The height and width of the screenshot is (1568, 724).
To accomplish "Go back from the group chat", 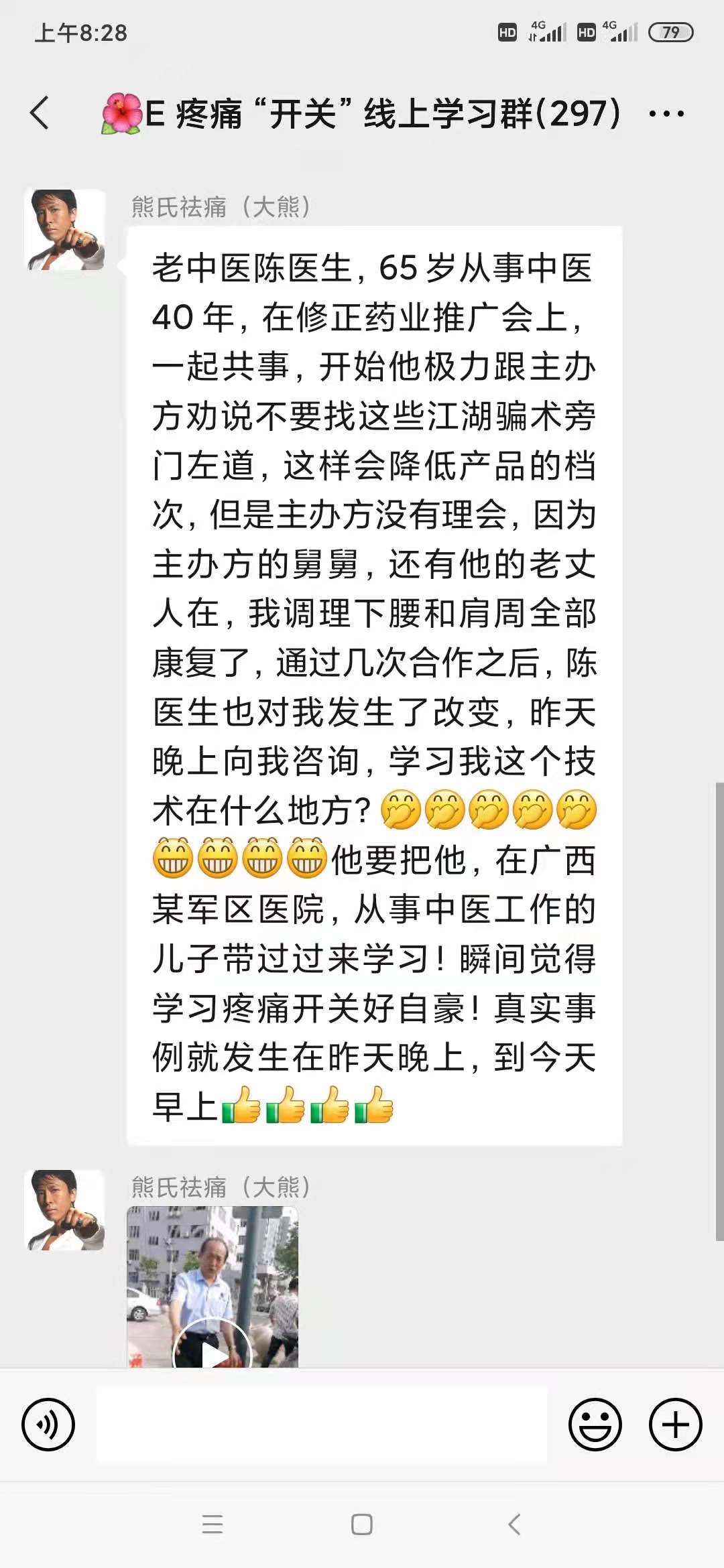I will click(x=40, y=113).
